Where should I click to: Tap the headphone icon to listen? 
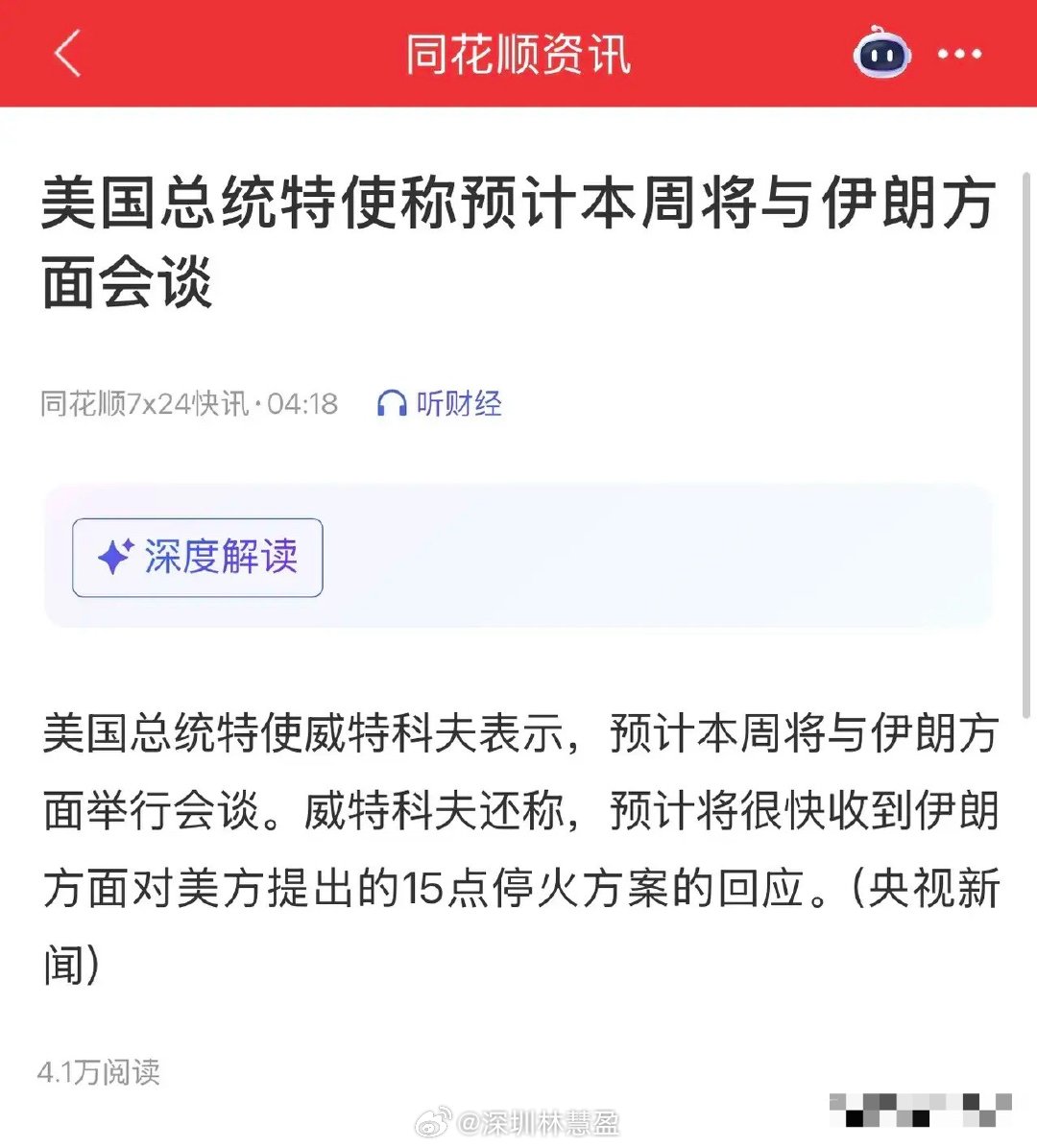click(394, 404)
